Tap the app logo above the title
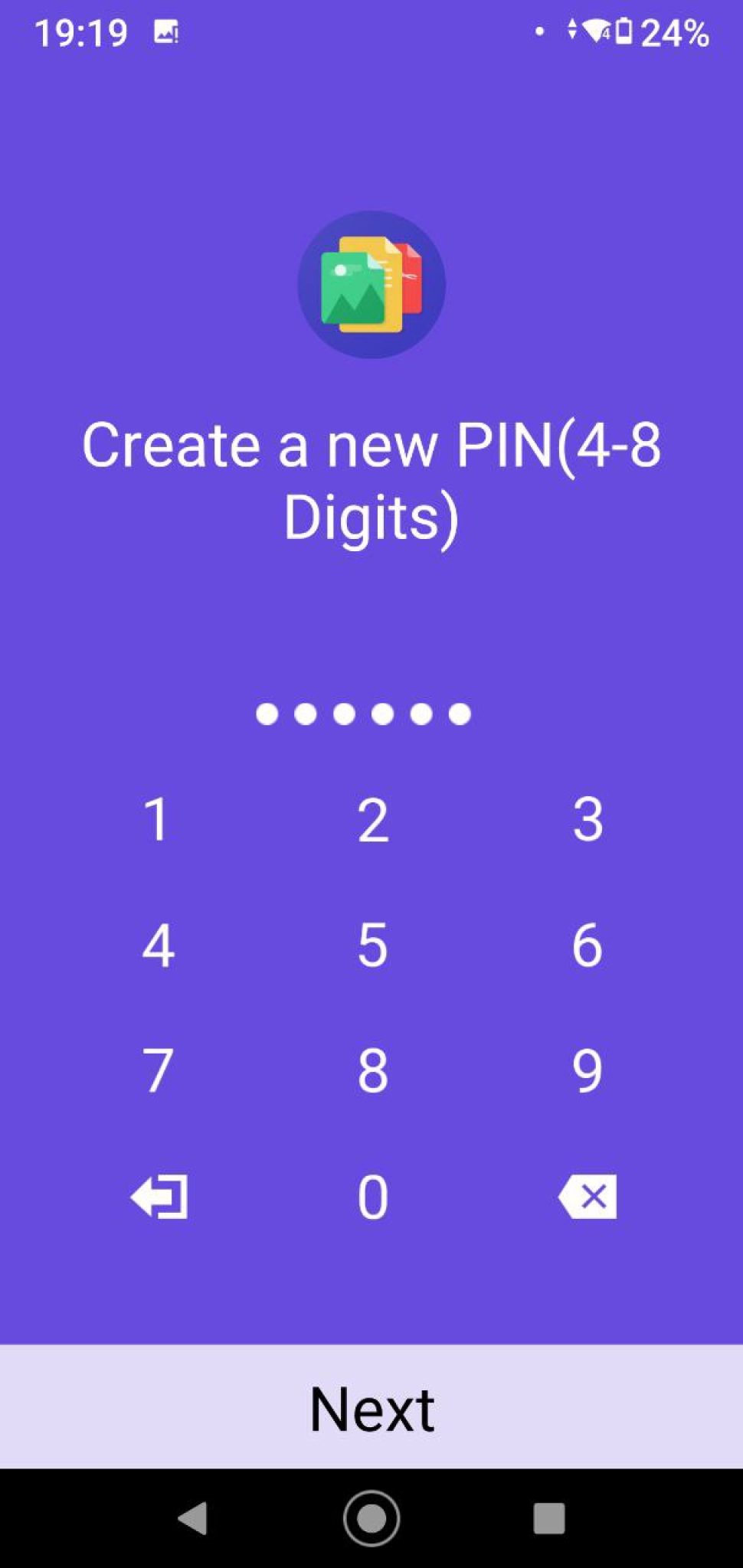This screenshot has height=1568, width=743. (x=371, y=286)
